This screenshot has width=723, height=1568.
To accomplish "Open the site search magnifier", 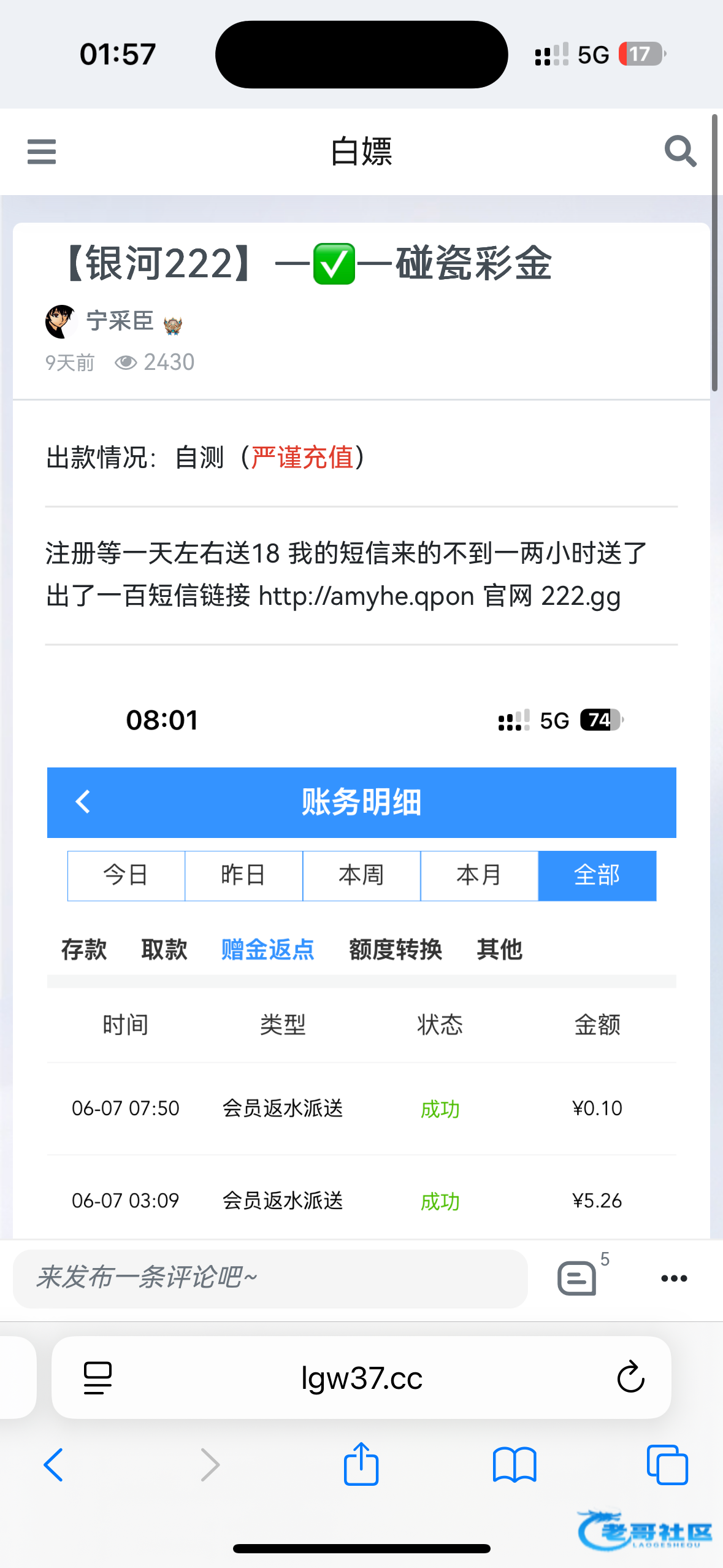I will (680, 151).
